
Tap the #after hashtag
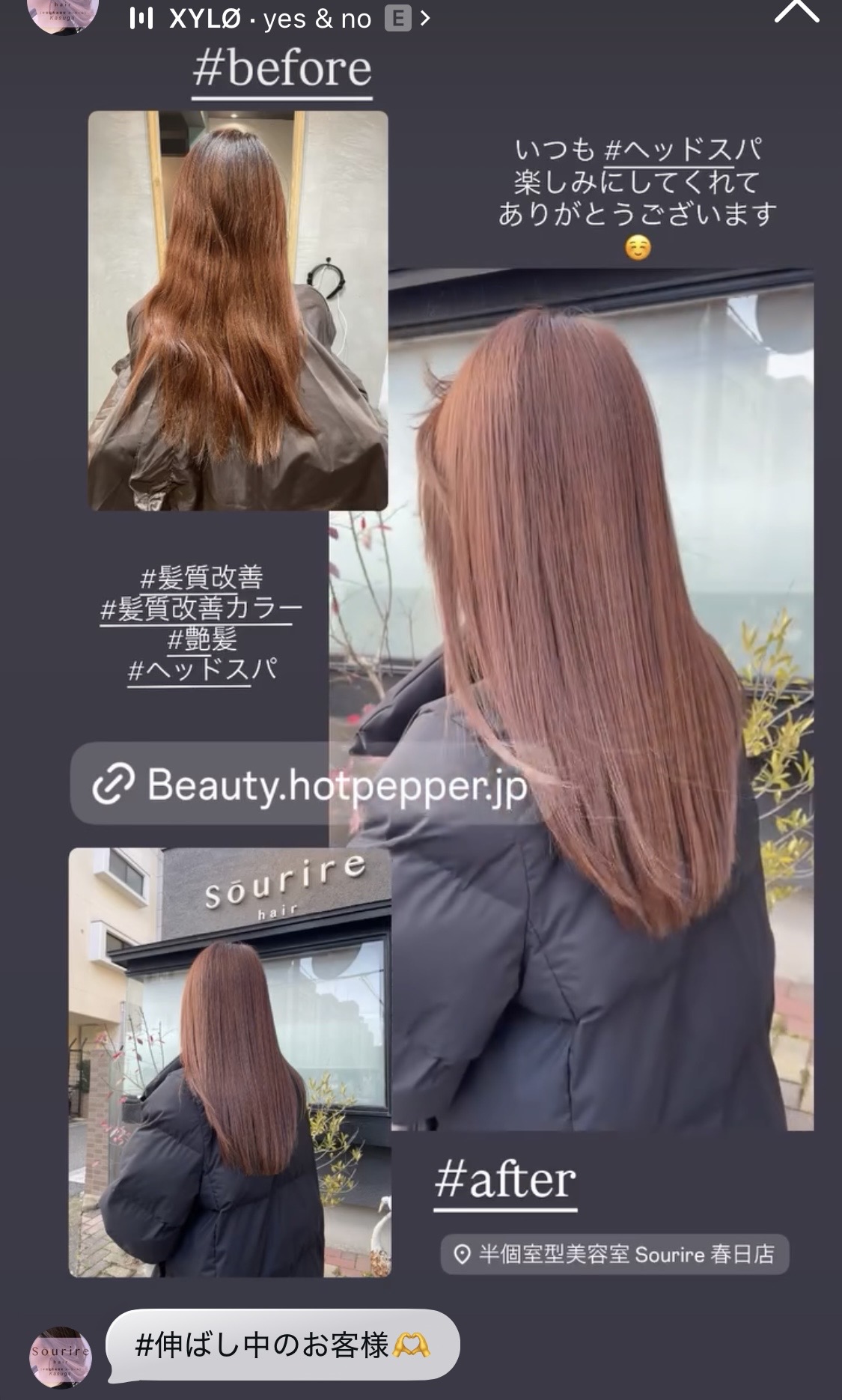coord(505,1181)
